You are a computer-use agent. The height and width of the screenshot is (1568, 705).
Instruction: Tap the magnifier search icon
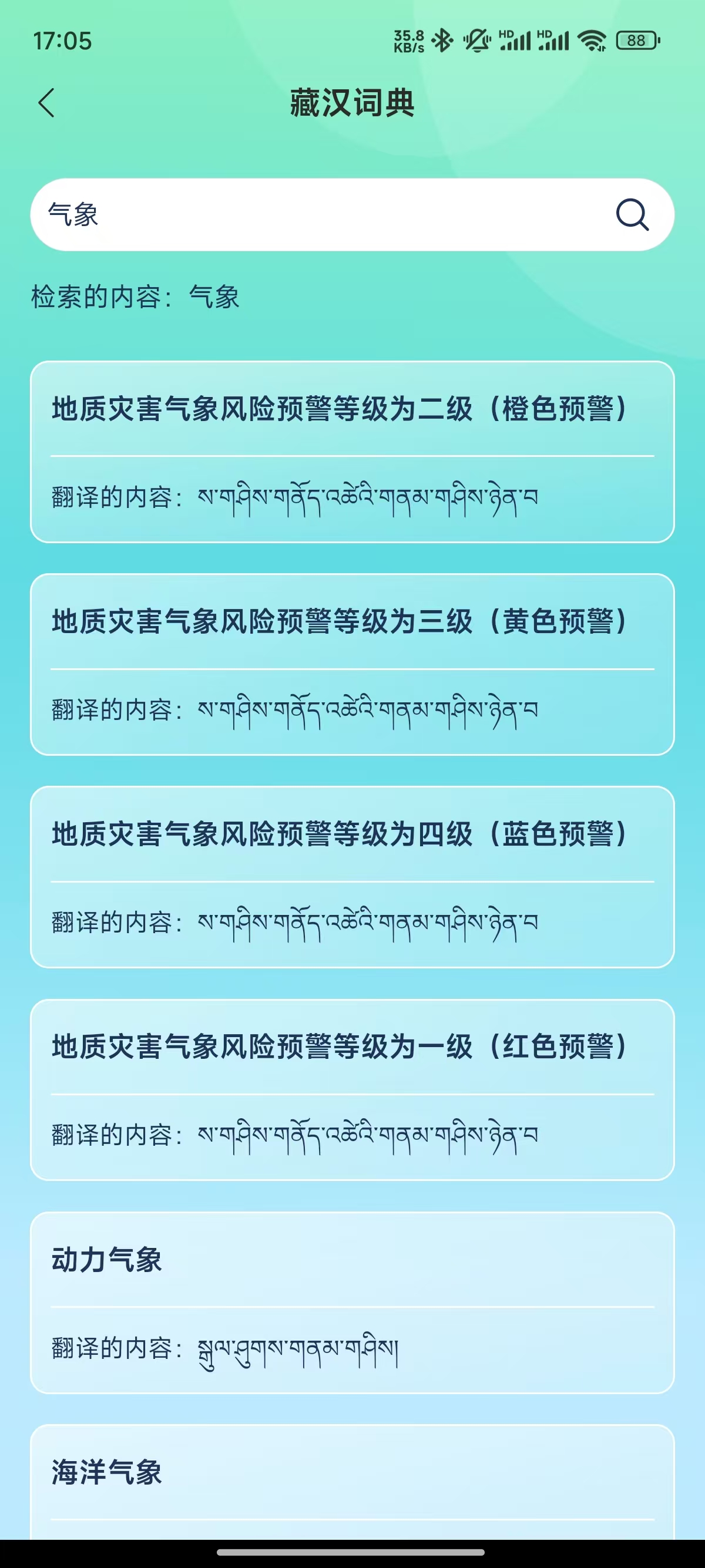[632, 215]
